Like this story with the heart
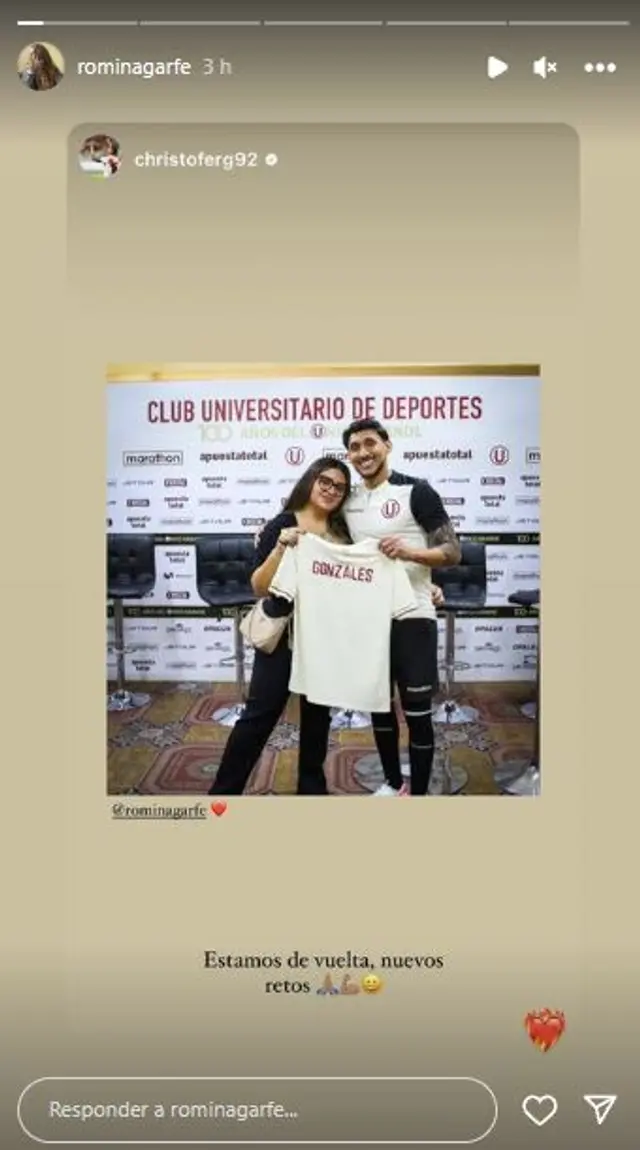 pyautogui.click(x=540, y=1110)
